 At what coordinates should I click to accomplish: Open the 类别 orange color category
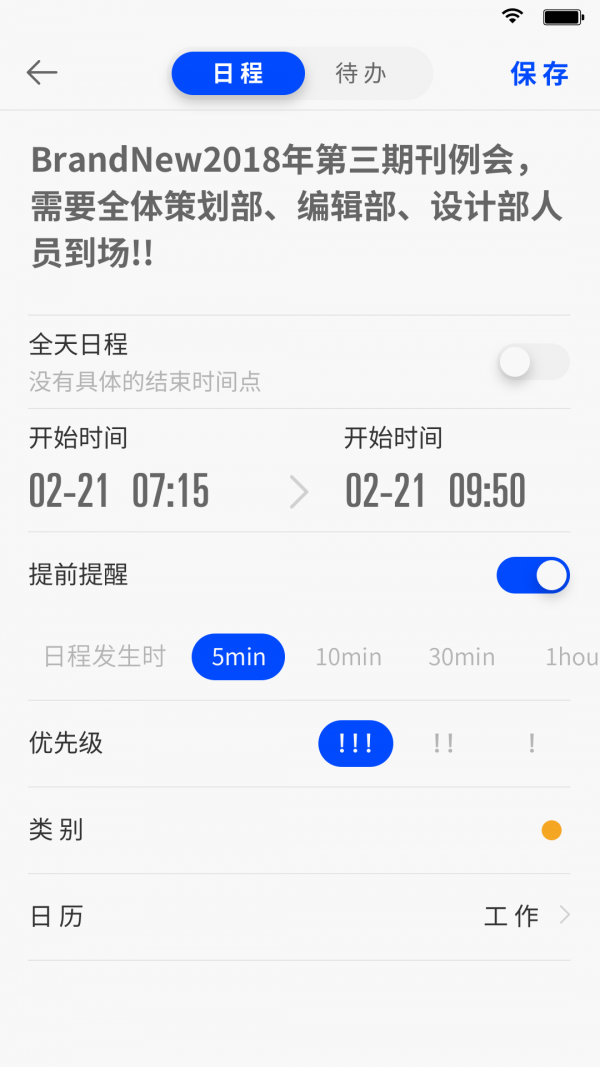coord(551,830)
